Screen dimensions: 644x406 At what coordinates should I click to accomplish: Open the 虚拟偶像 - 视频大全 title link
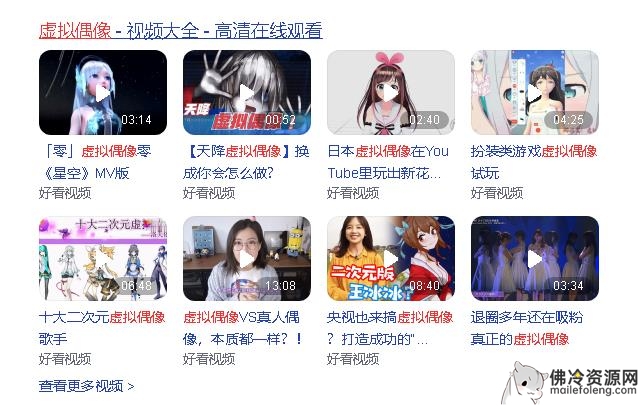[x=180, y=30]
